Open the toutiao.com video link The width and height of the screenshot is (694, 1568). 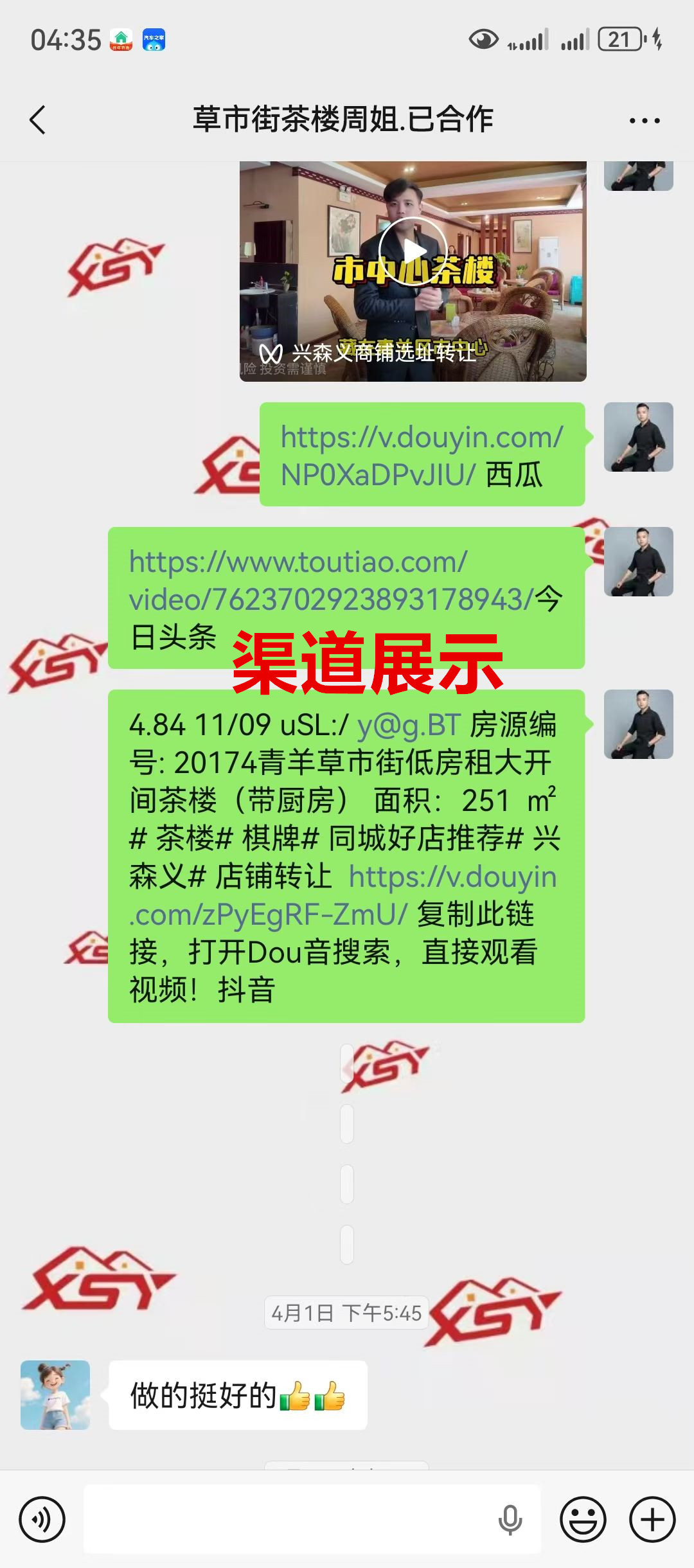[x=331, y=581]
